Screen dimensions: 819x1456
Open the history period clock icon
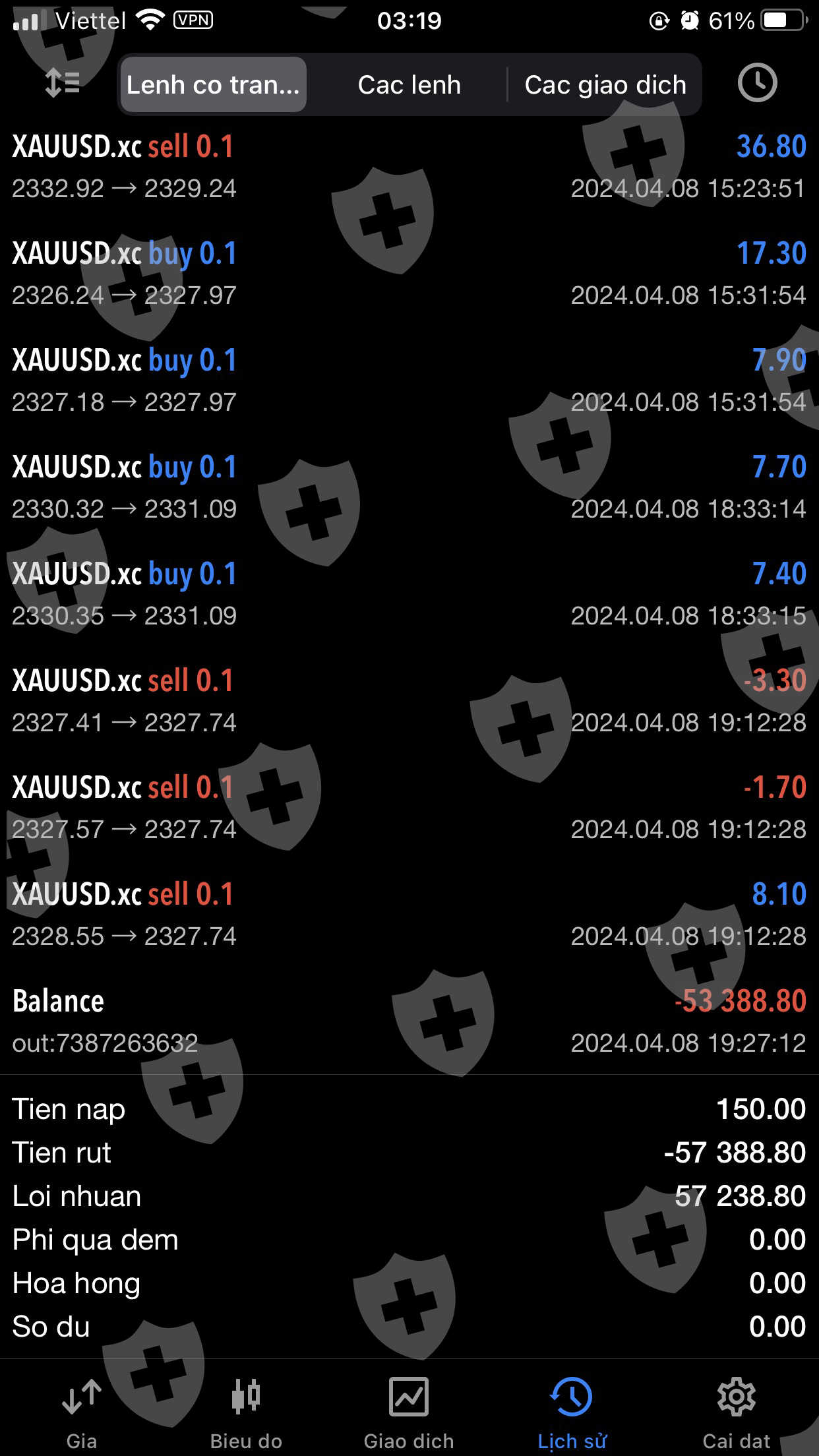[x=756, y=83]
